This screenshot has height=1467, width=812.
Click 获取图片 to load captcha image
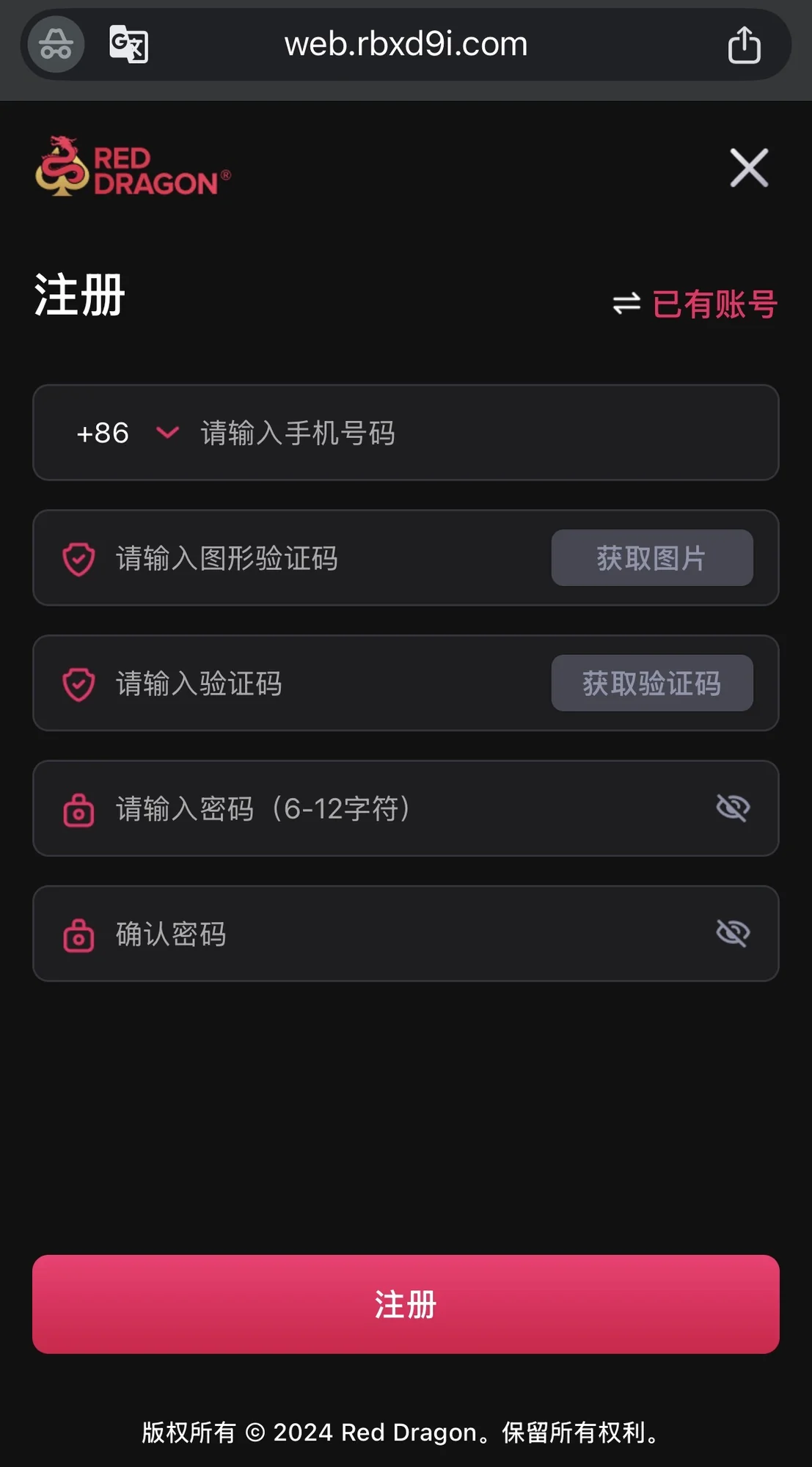(651, 558)
